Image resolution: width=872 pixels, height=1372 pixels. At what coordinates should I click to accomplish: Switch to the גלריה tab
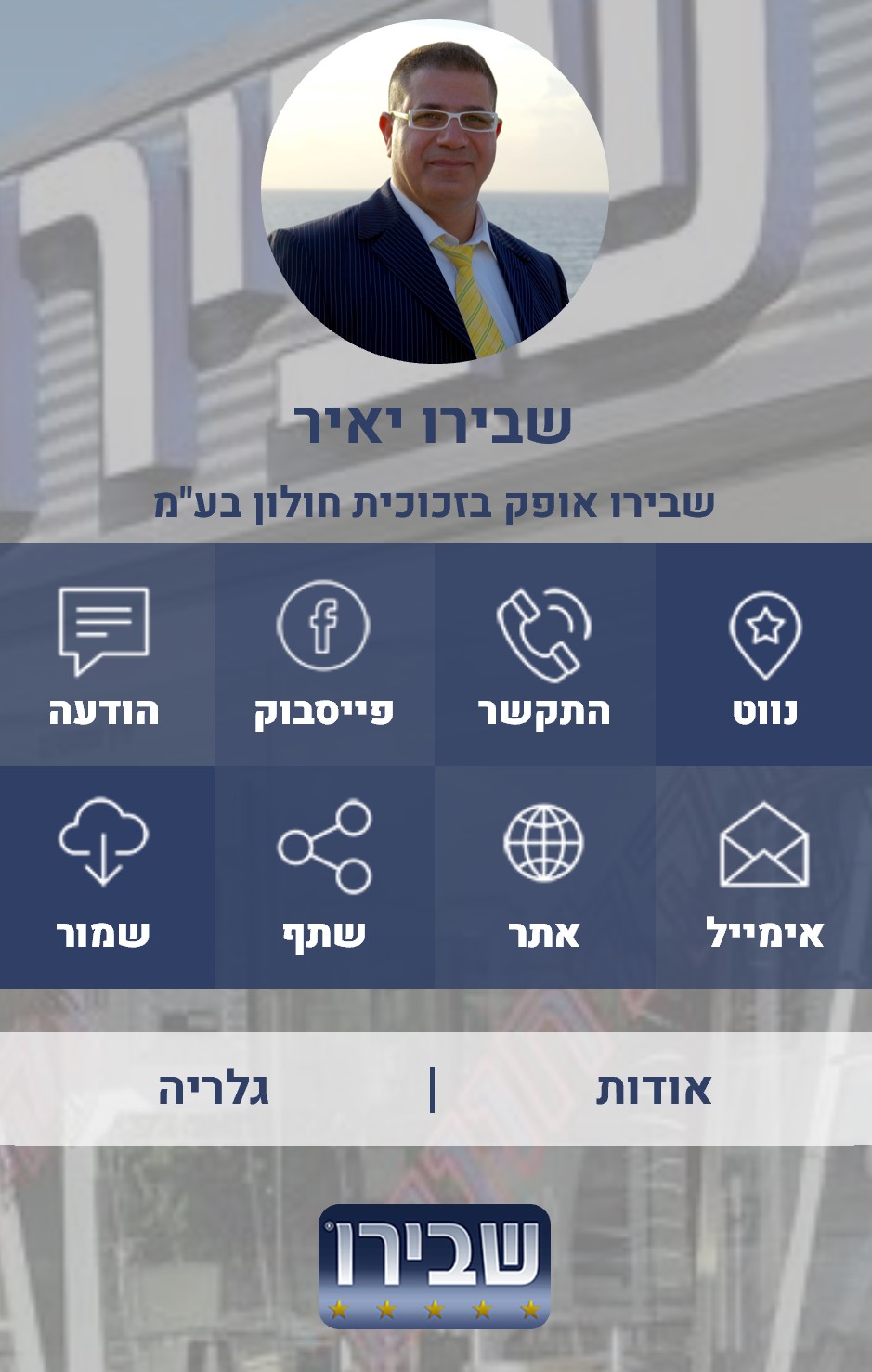click(x=214, y=1089)
